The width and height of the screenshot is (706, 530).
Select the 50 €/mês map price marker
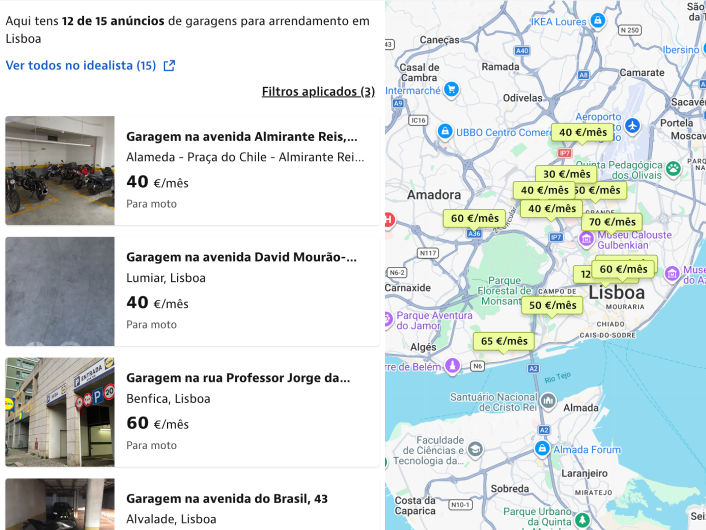[x=552, y=305]
